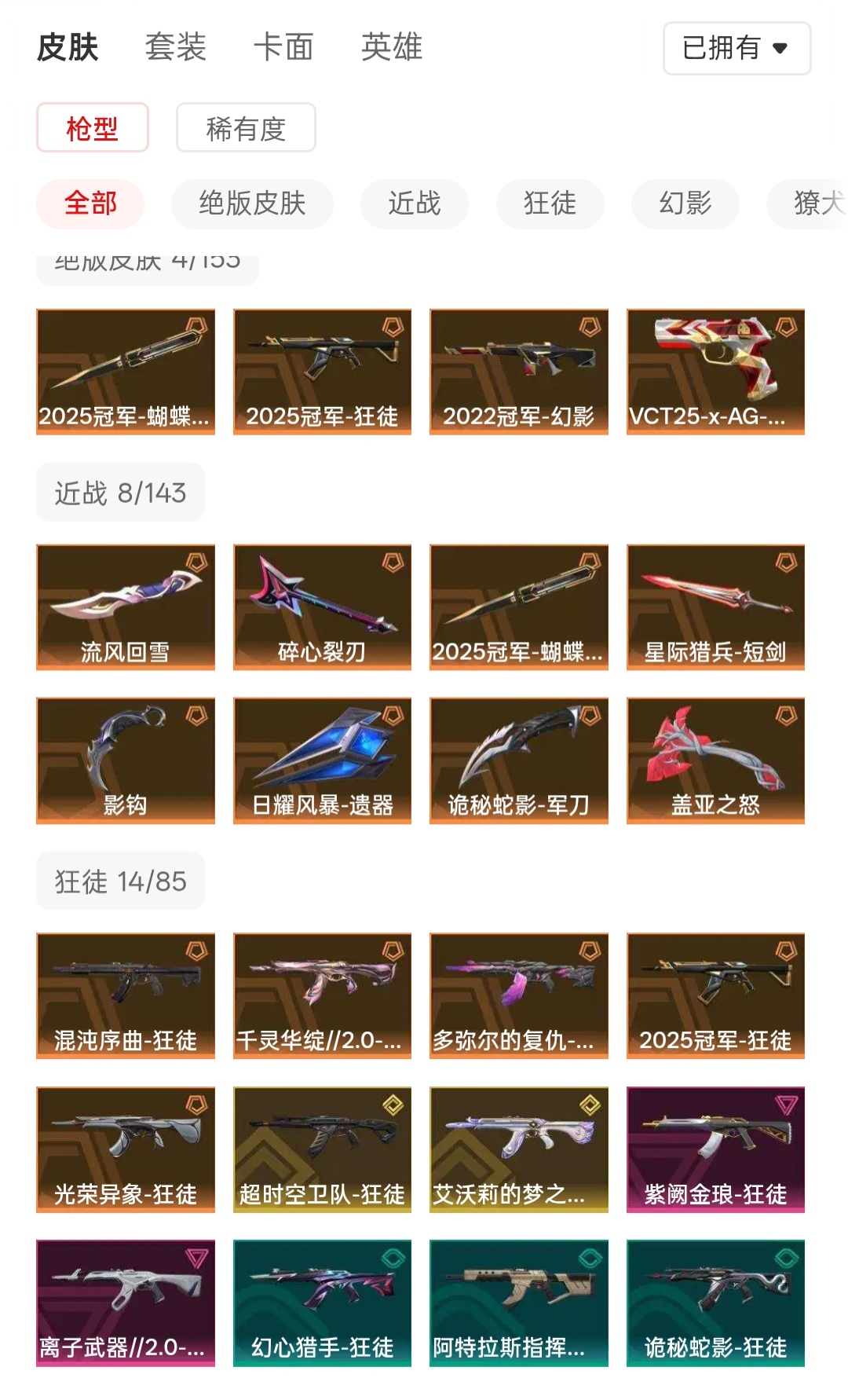The image size is (848, 1400).
Task: Expand the 已拥有 dropdown filter
Action: click(736, 48)
